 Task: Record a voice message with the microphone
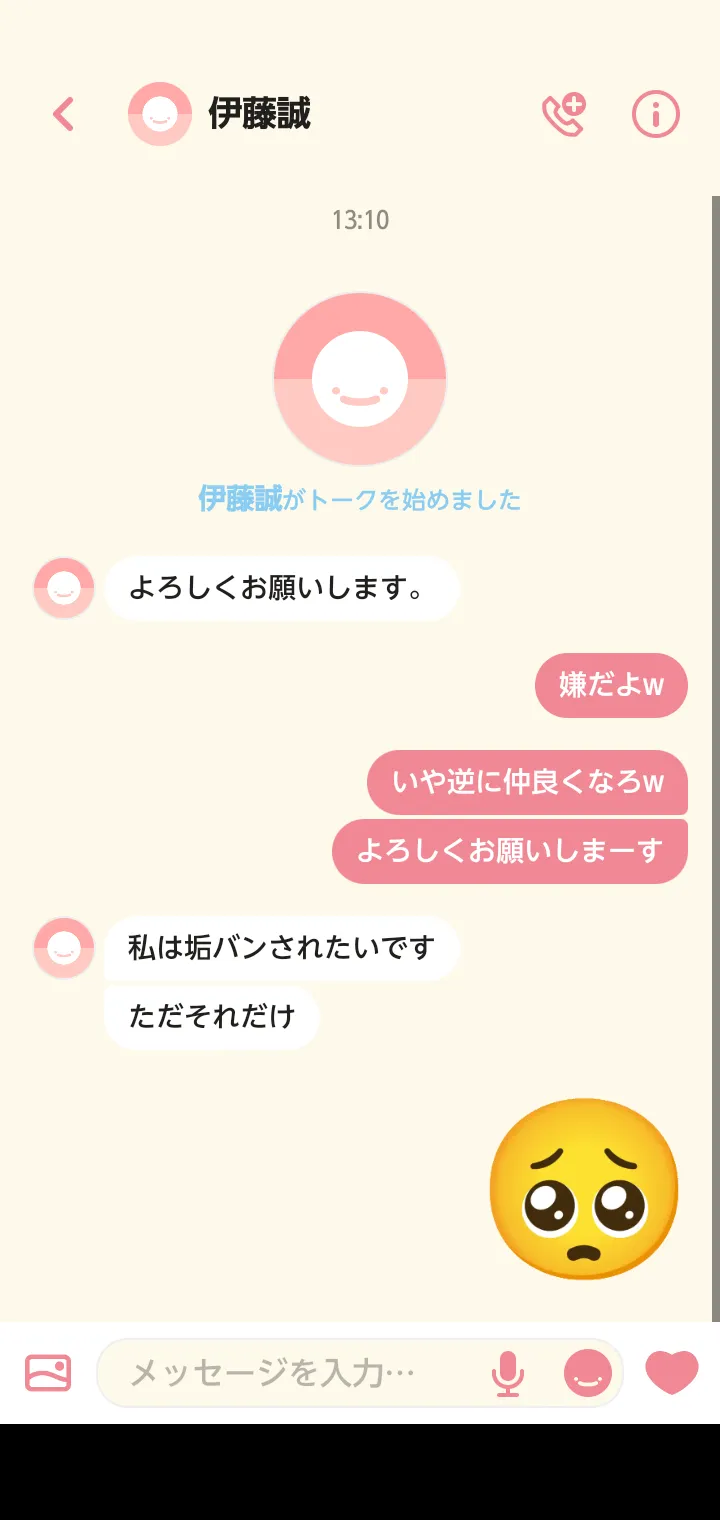click(x=508, y=1373)
